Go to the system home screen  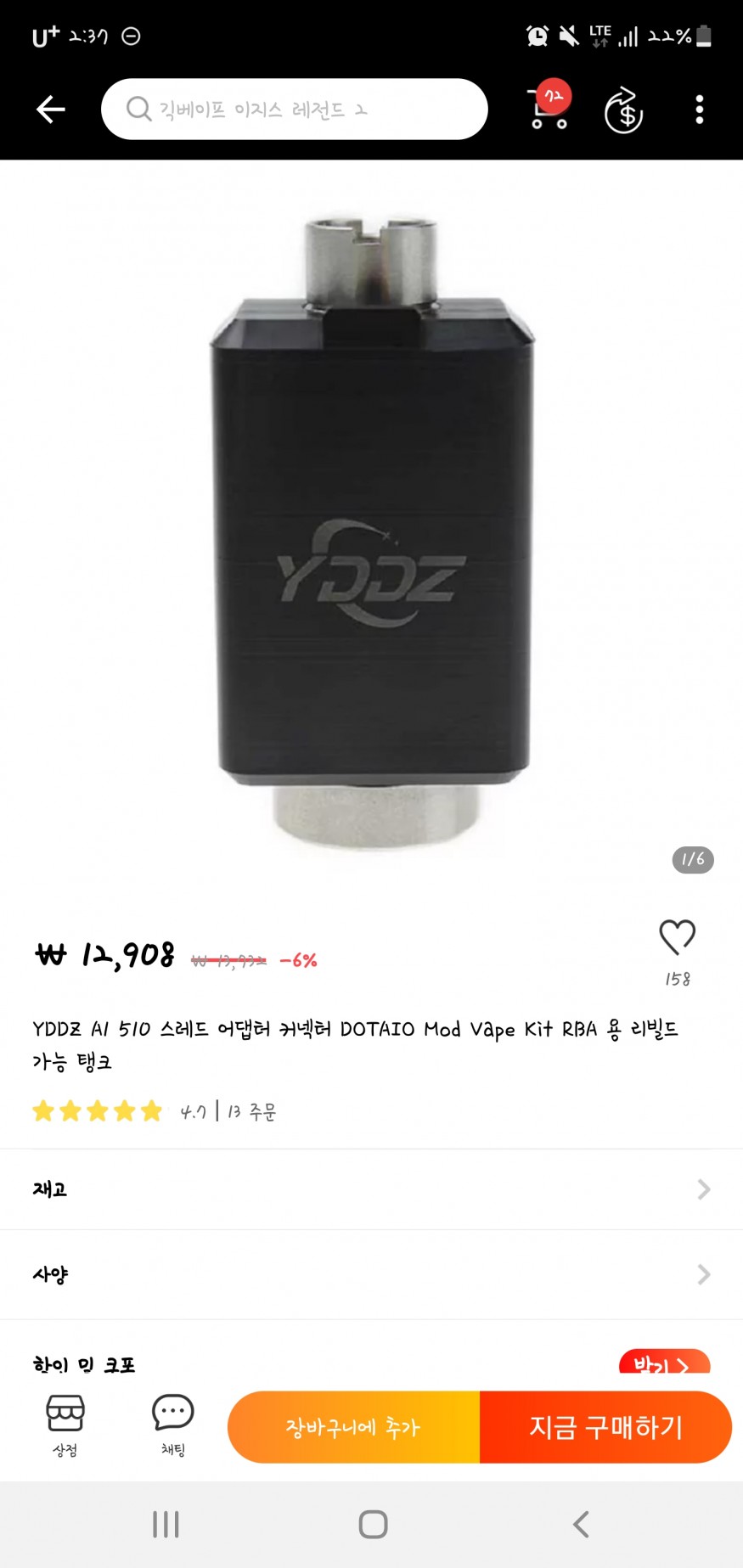[373, 1525]
